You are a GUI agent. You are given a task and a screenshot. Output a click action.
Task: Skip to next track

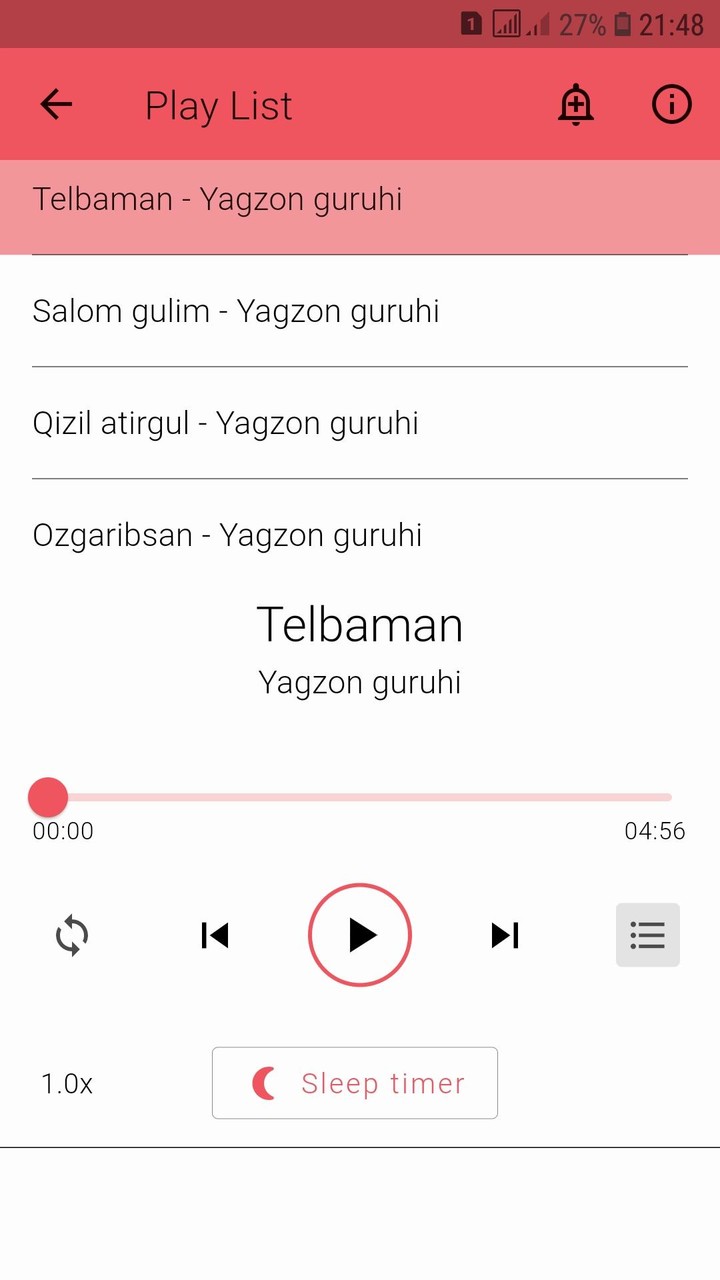click(505, 935)
